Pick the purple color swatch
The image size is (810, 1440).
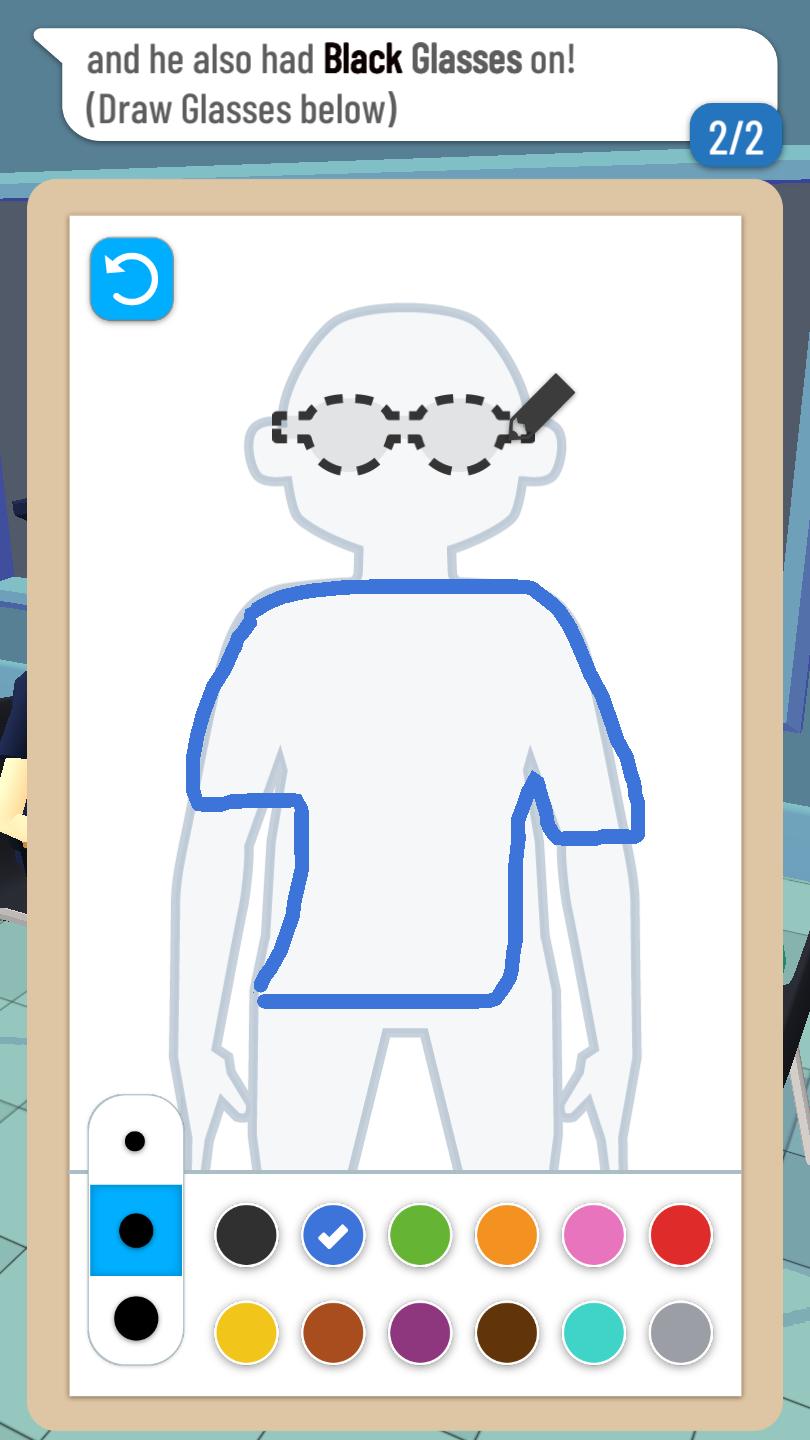tap(420, 1332)
